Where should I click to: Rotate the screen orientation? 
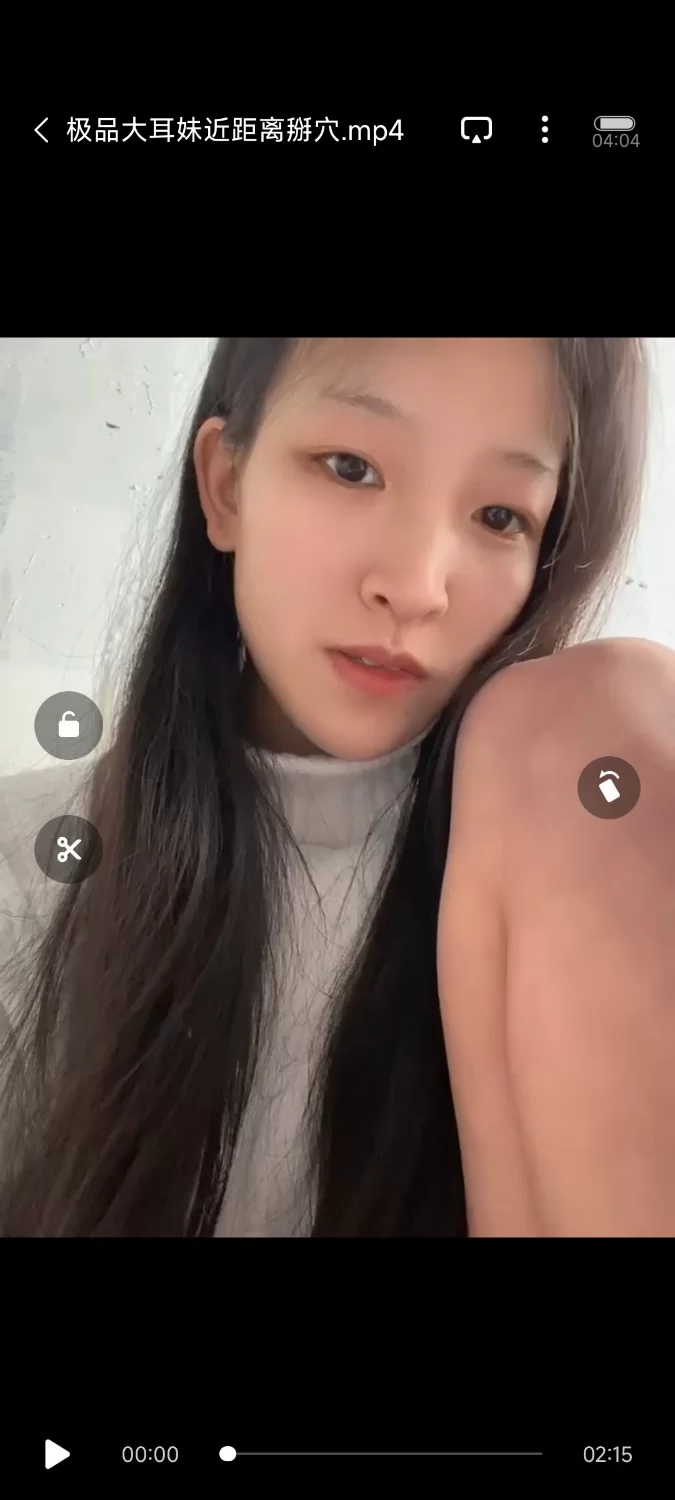[608, 788]
